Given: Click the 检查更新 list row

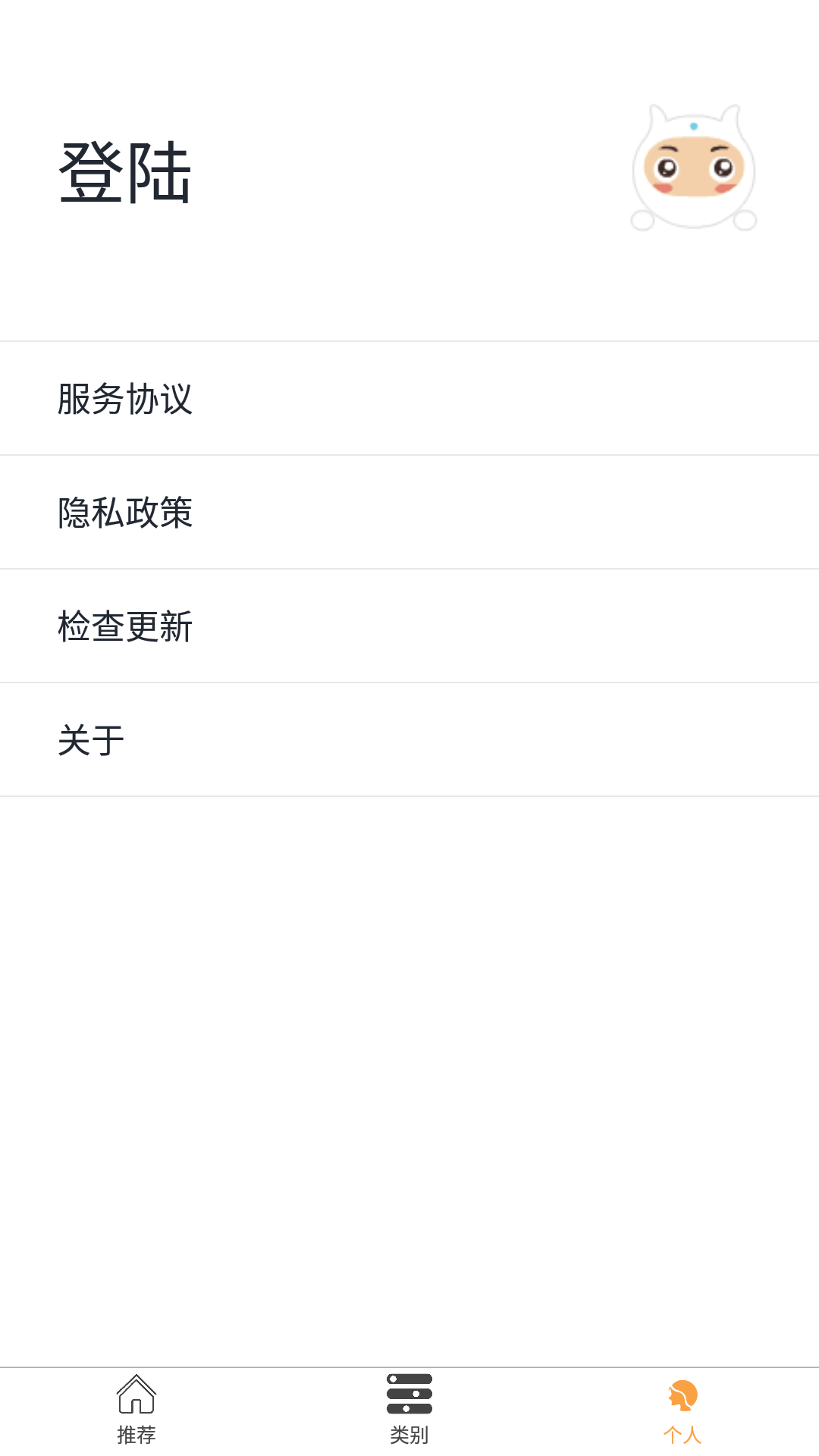Looking at the screenshot, I should click(409, 626).
